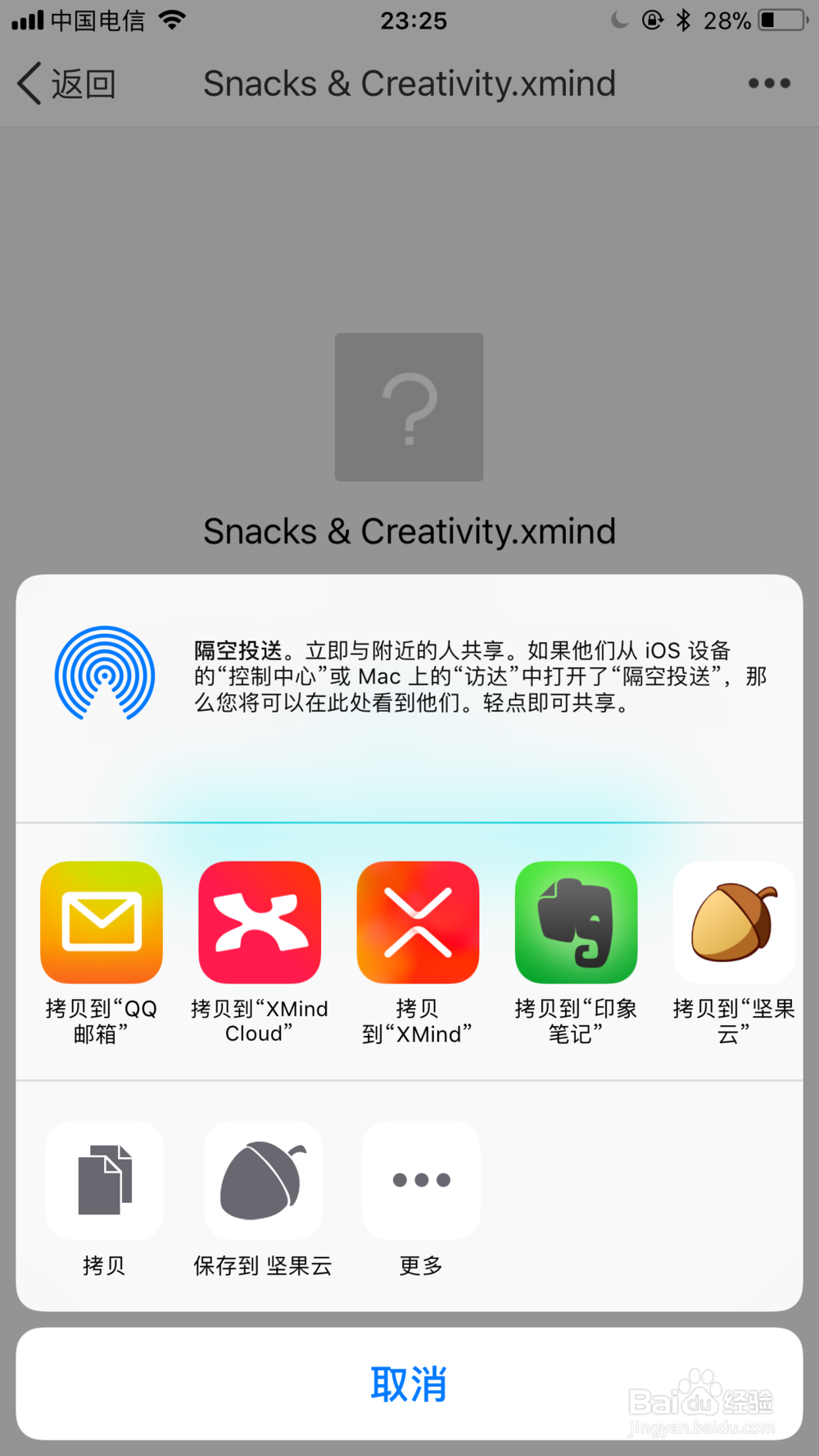Screen dimensions: 819x1456
Task: Select the Snacks & Creativity.xmind title
Action: pyautogui.click(x=409, y=83)
